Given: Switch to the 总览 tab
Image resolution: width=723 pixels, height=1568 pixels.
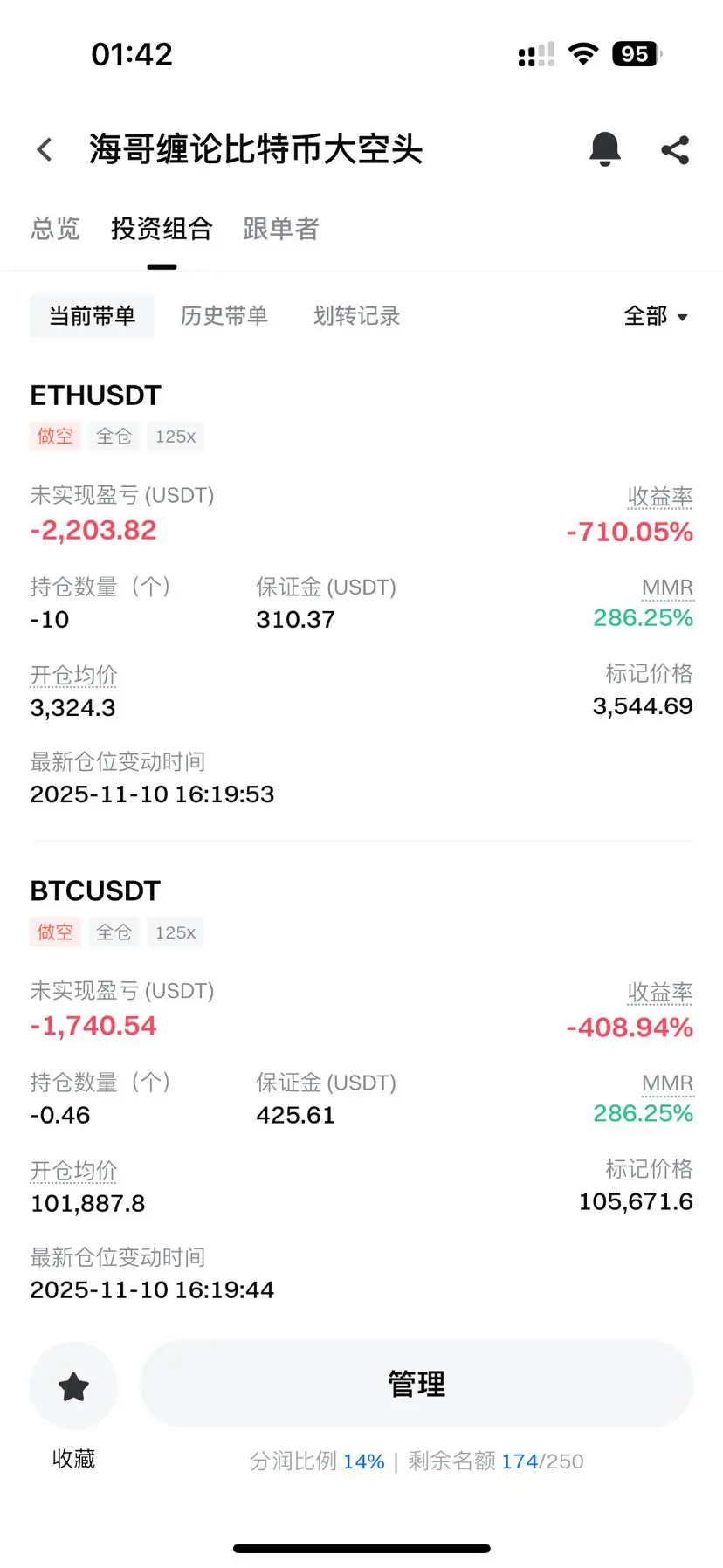Looking at the screenshot, I should click(x=55, y=229).
